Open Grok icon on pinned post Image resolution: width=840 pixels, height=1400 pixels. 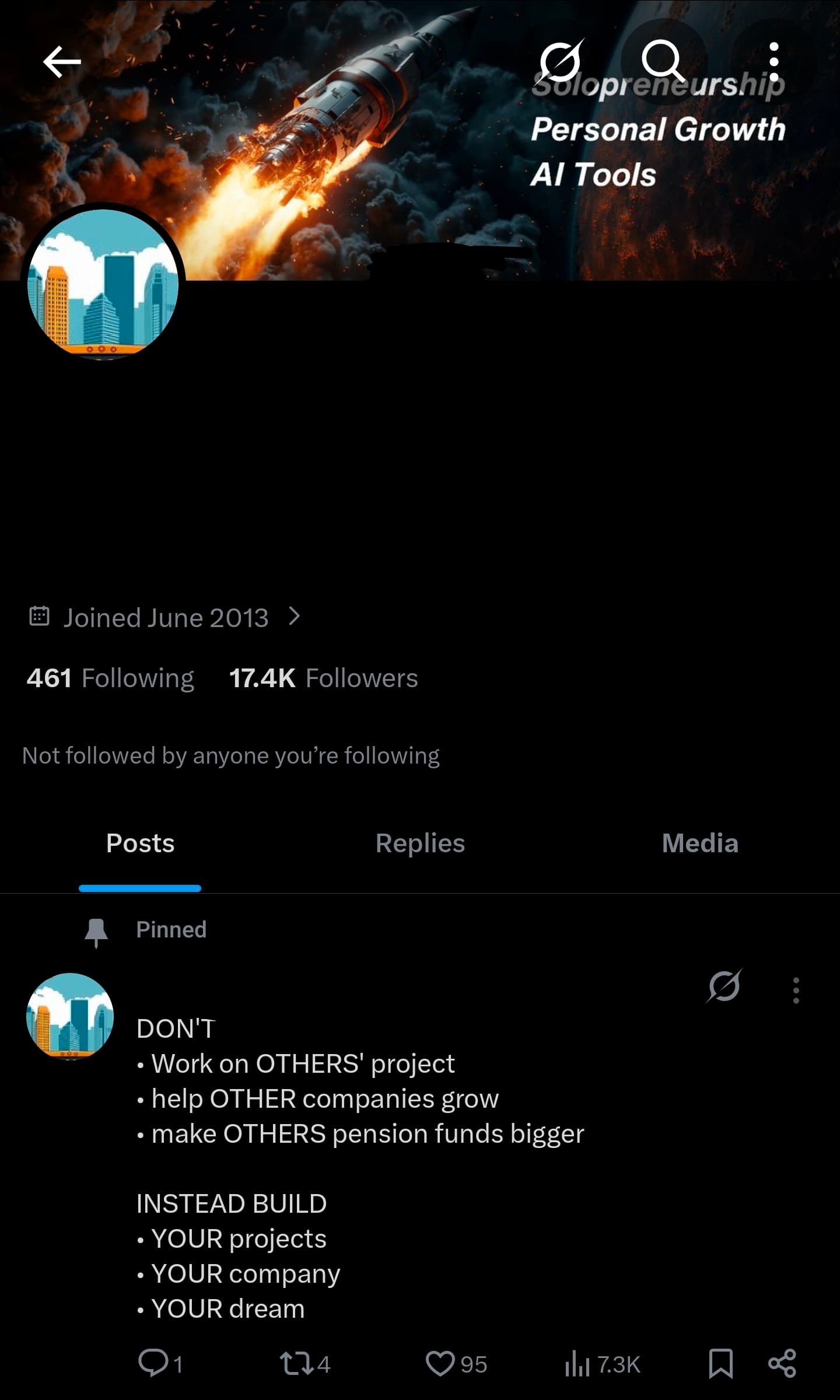724,987
